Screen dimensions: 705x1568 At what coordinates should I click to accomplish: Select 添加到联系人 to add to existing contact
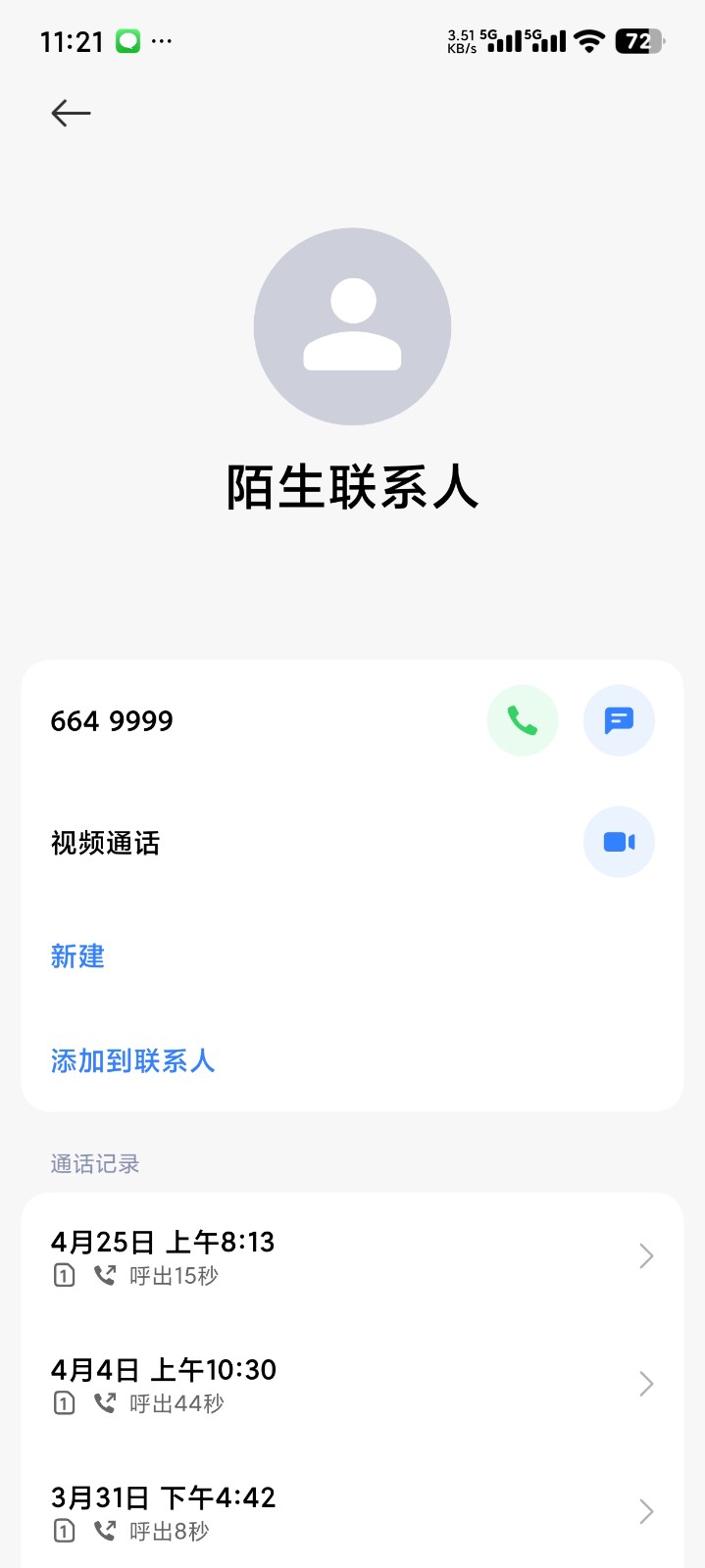pyautogui.click(x=132, y=1060)
